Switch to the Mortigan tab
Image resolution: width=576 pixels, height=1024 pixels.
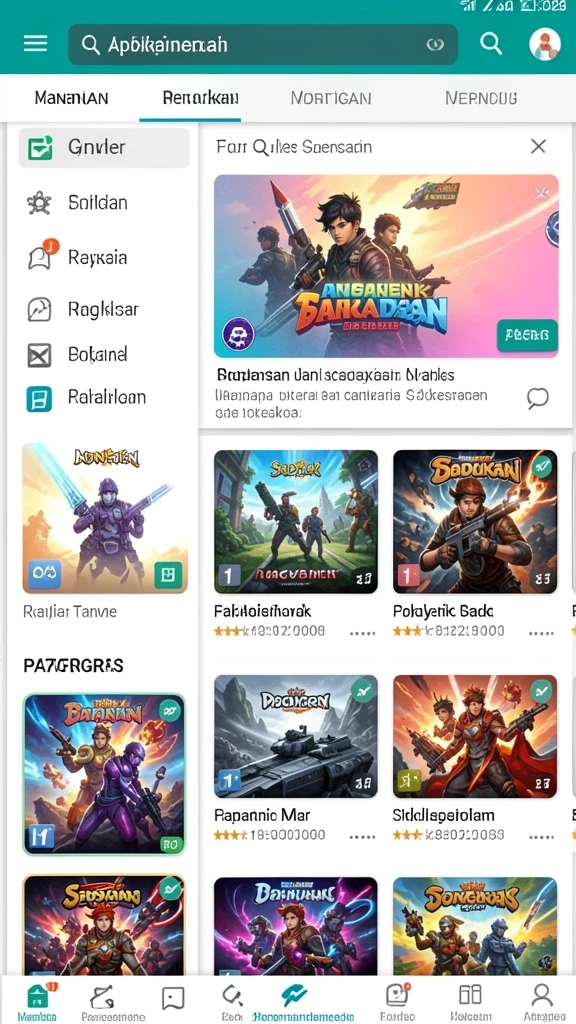[x=330, y=98]
